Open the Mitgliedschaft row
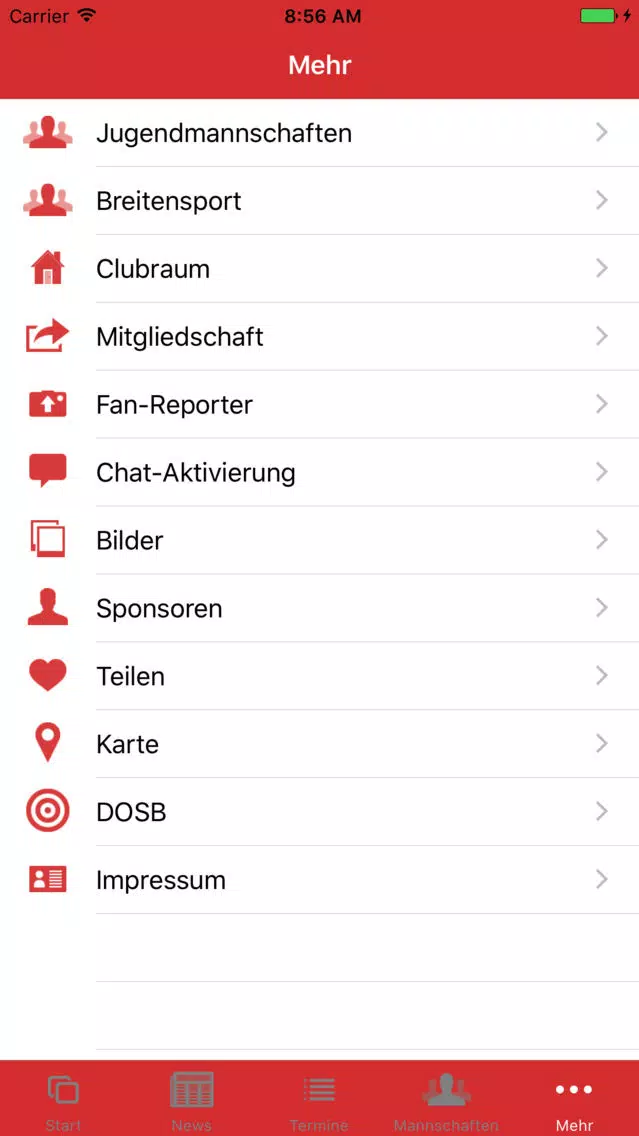Viewport: 639px width, 1136px height. [x=320, y=336]
